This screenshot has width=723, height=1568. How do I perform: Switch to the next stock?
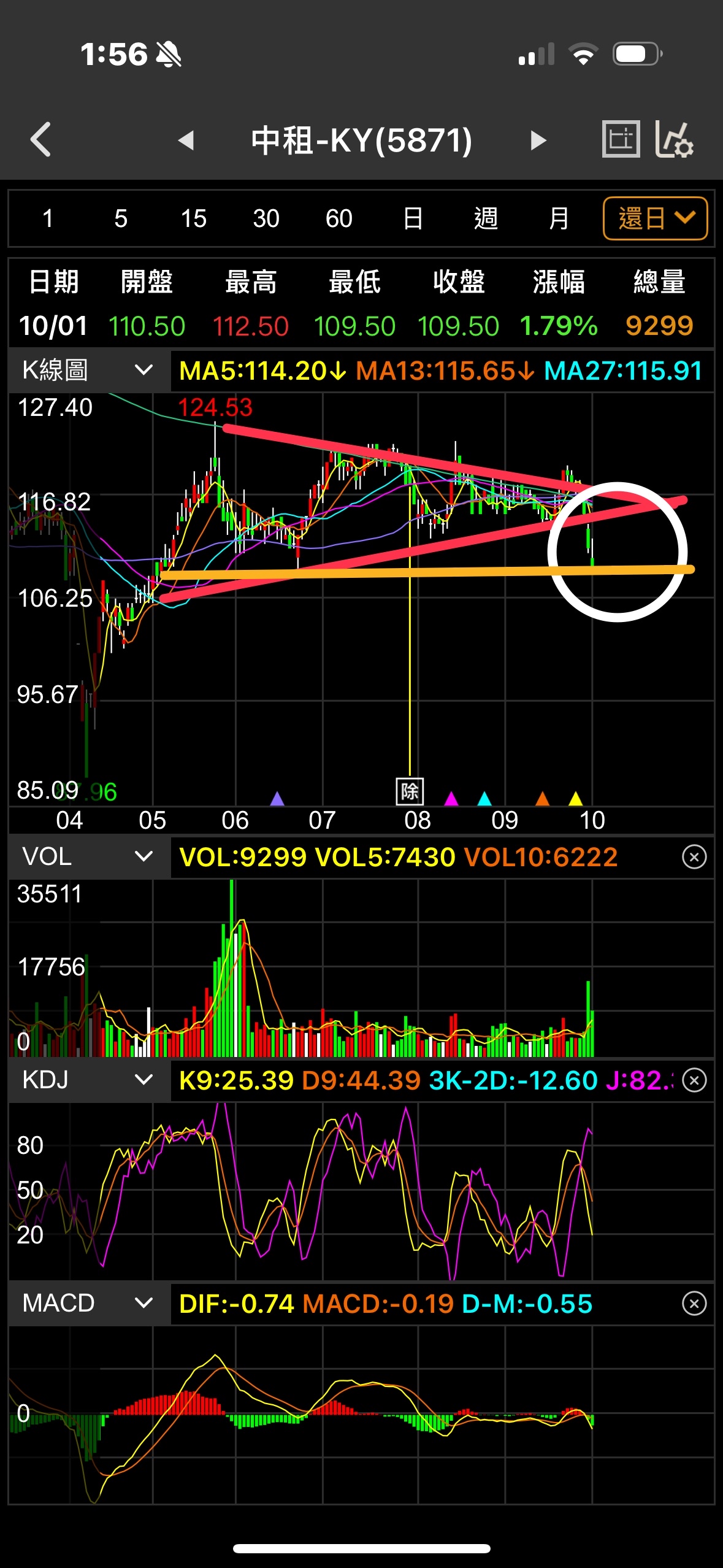(538, 140)
